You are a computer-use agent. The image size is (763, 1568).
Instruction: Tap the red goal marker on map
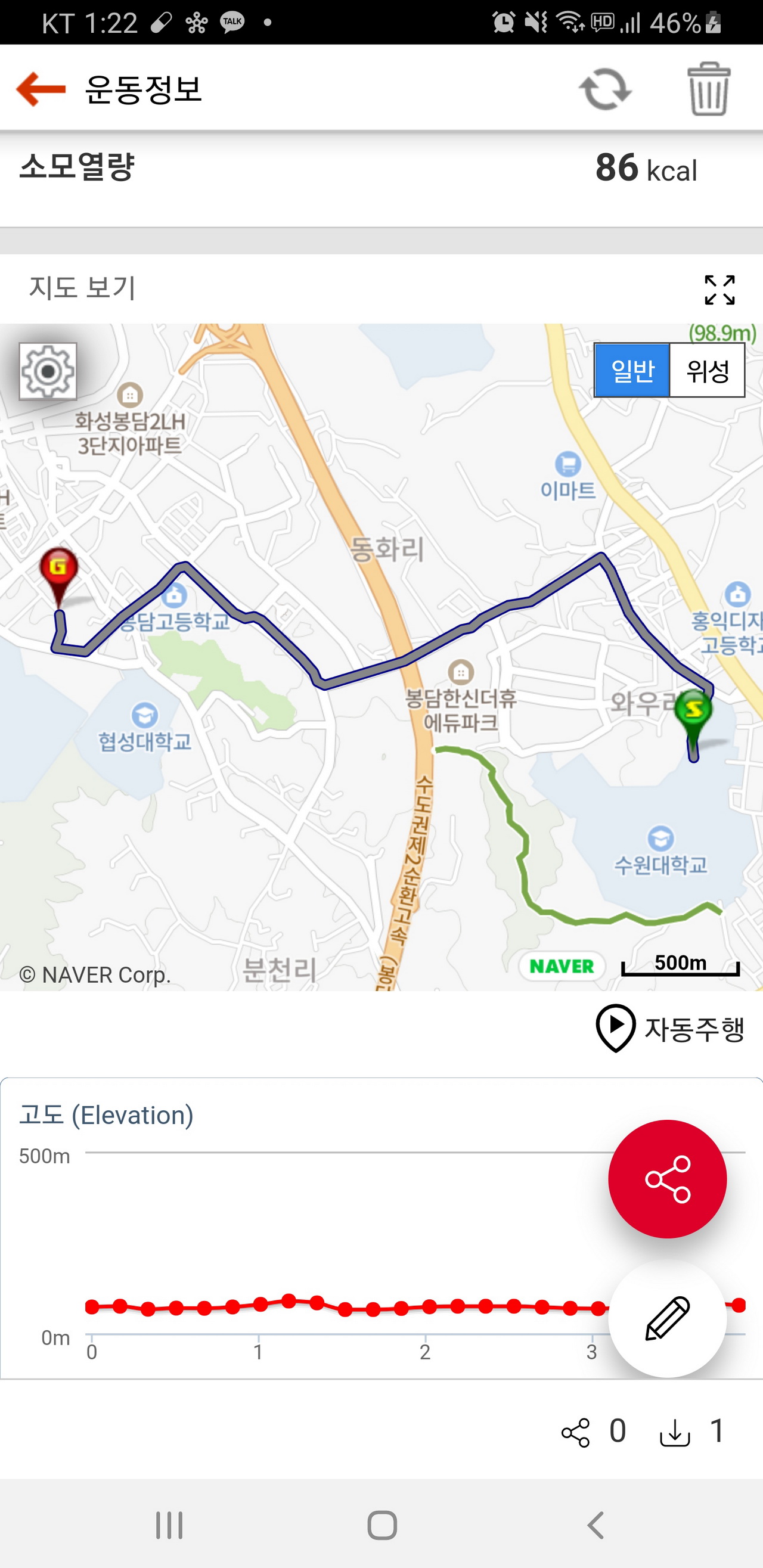(x=58, y=569)
